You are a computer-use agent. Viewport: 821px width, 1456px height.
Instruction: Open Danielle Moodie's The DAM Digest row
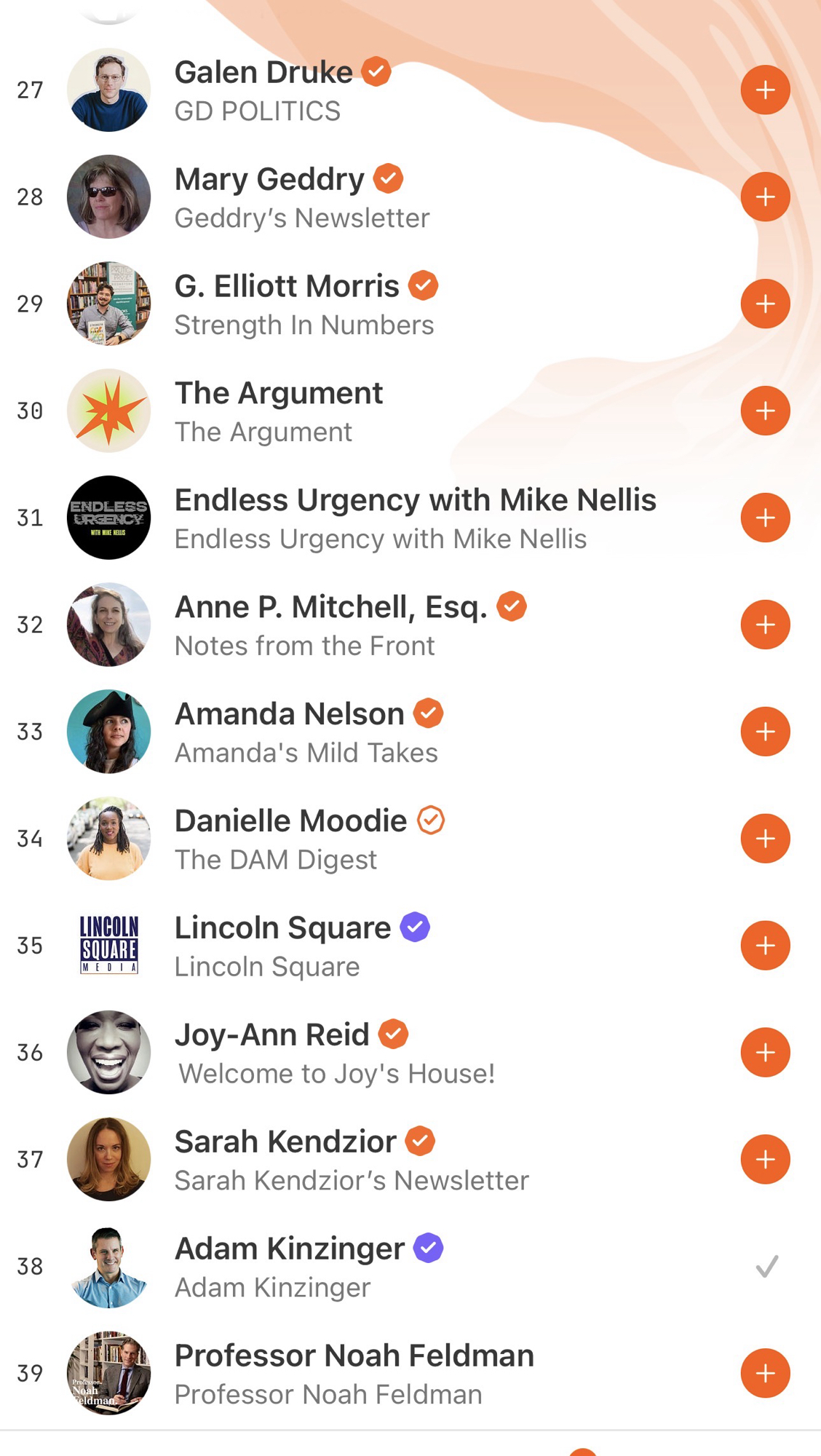point(291,839)
